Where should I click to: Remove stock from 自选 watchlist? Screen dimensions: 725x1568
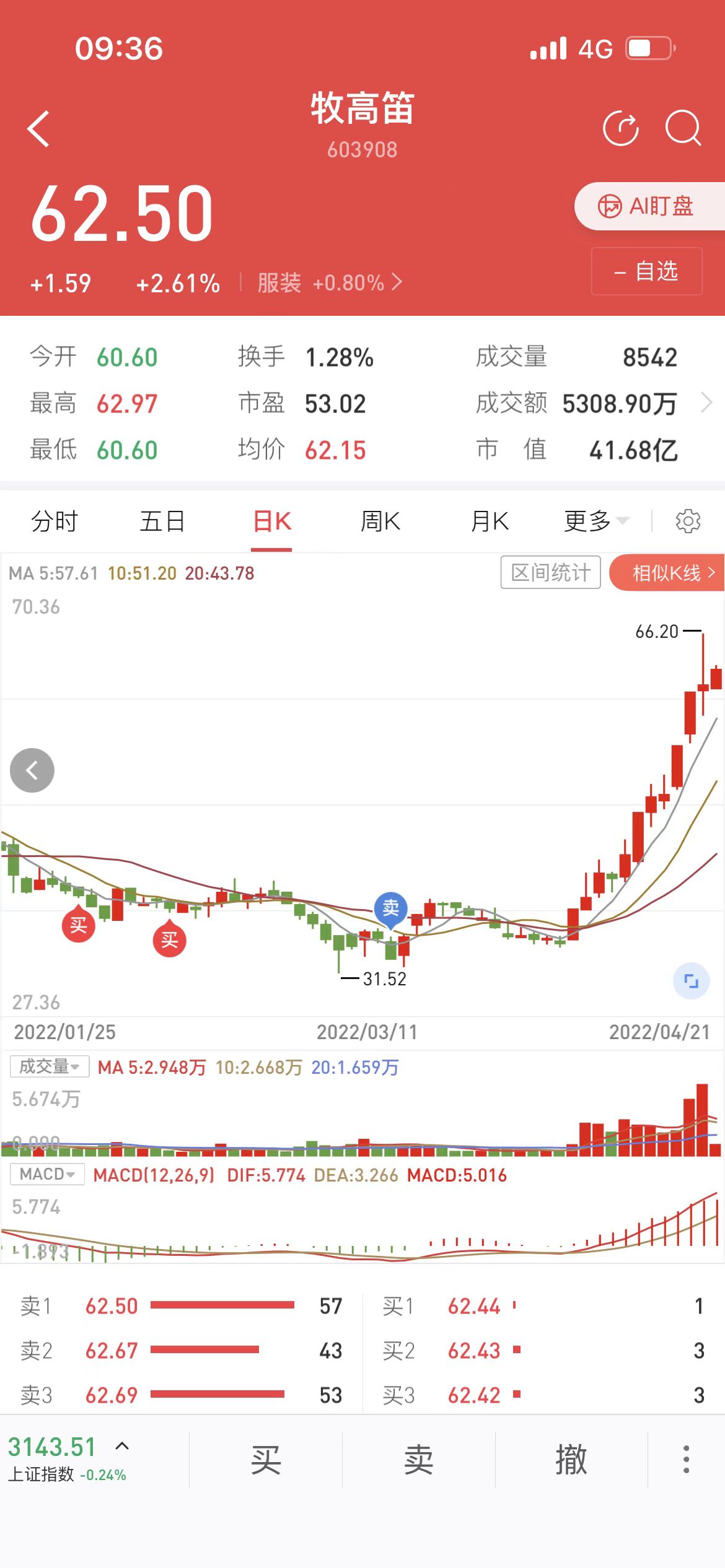[x=646, y=271]
